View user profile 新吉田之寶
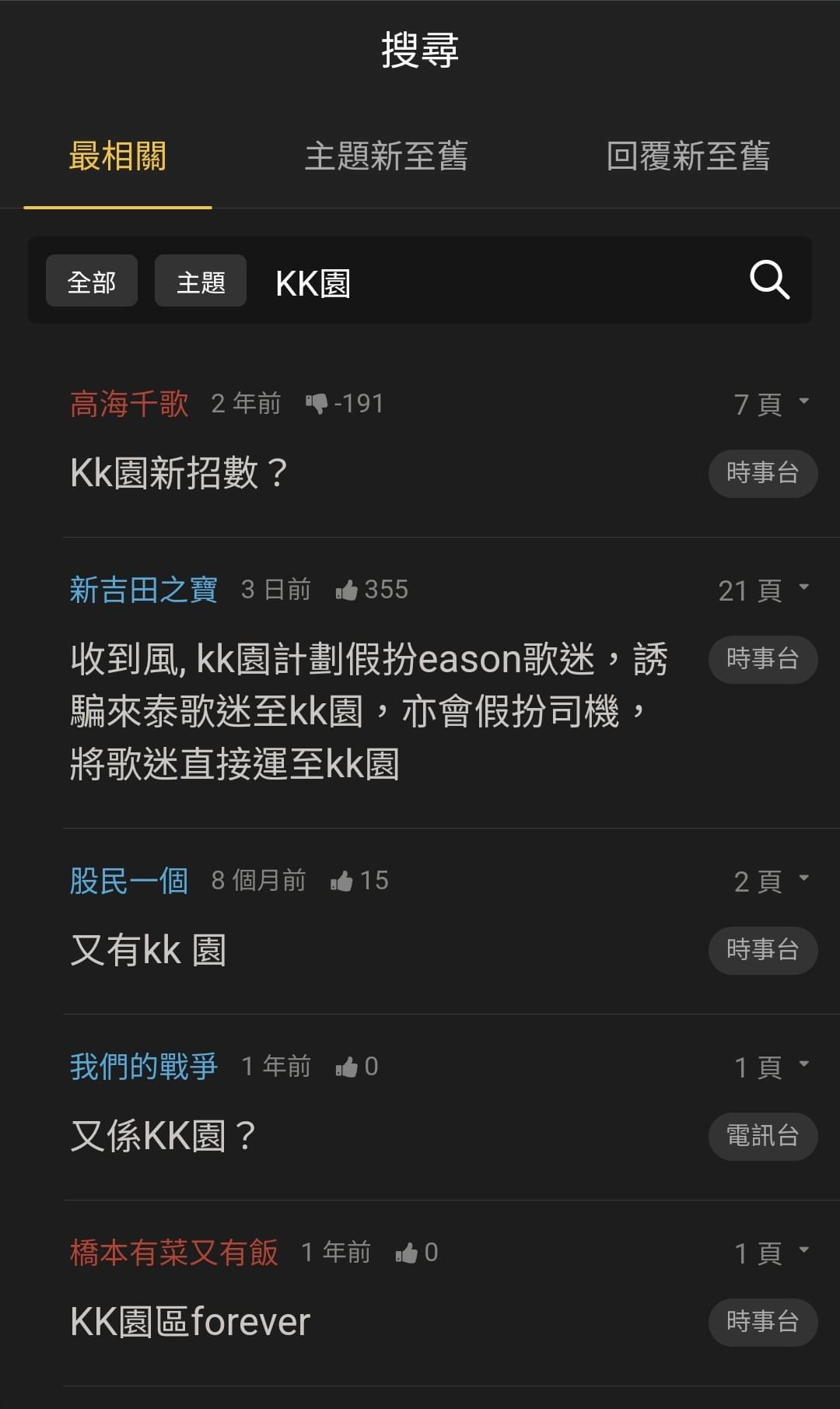 144,590
